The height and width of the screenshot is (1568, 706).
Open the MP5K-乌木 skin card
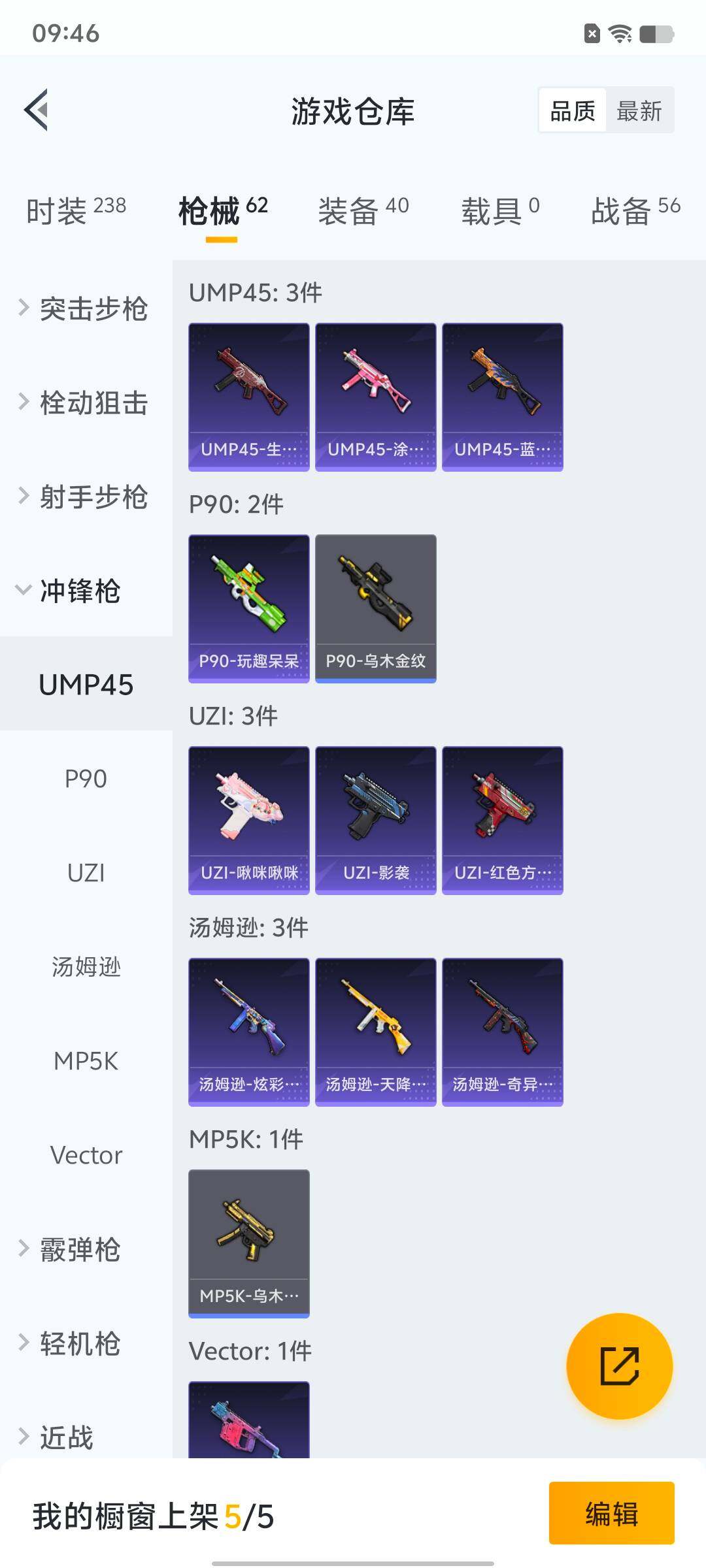pyautogui.click(x=248, y=1243)
